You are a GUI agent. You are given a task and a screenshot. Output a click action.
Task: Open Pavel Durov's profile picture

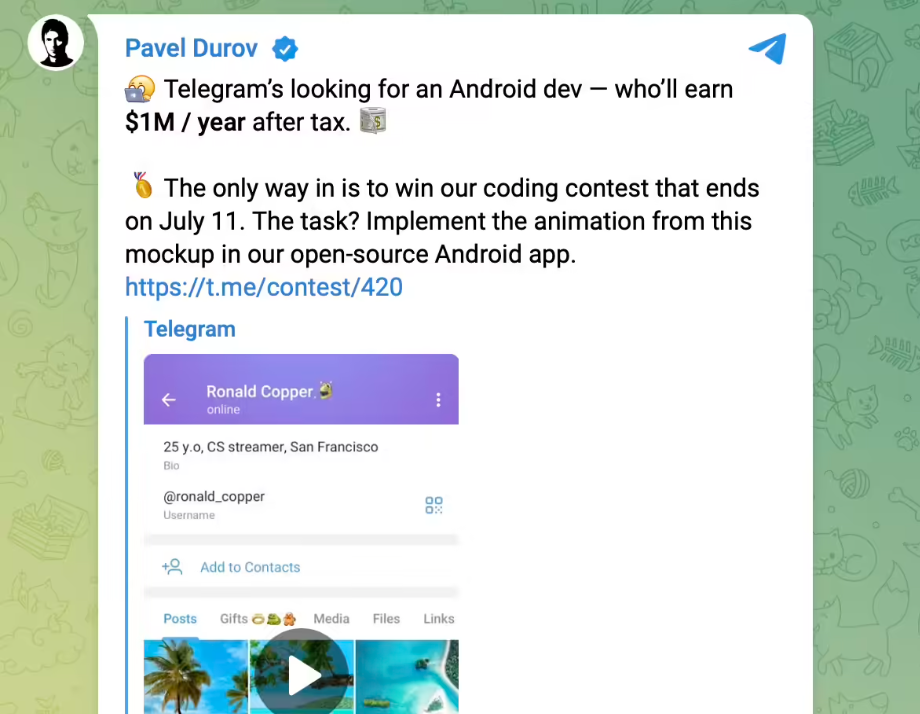[x=55, y=43]
